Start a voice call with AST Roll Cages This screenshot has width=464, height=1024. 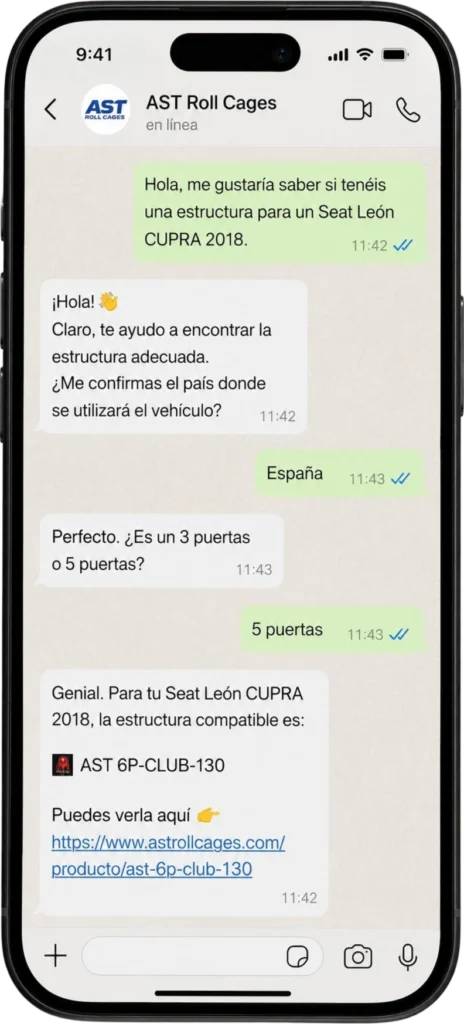(x=408, y=110)
